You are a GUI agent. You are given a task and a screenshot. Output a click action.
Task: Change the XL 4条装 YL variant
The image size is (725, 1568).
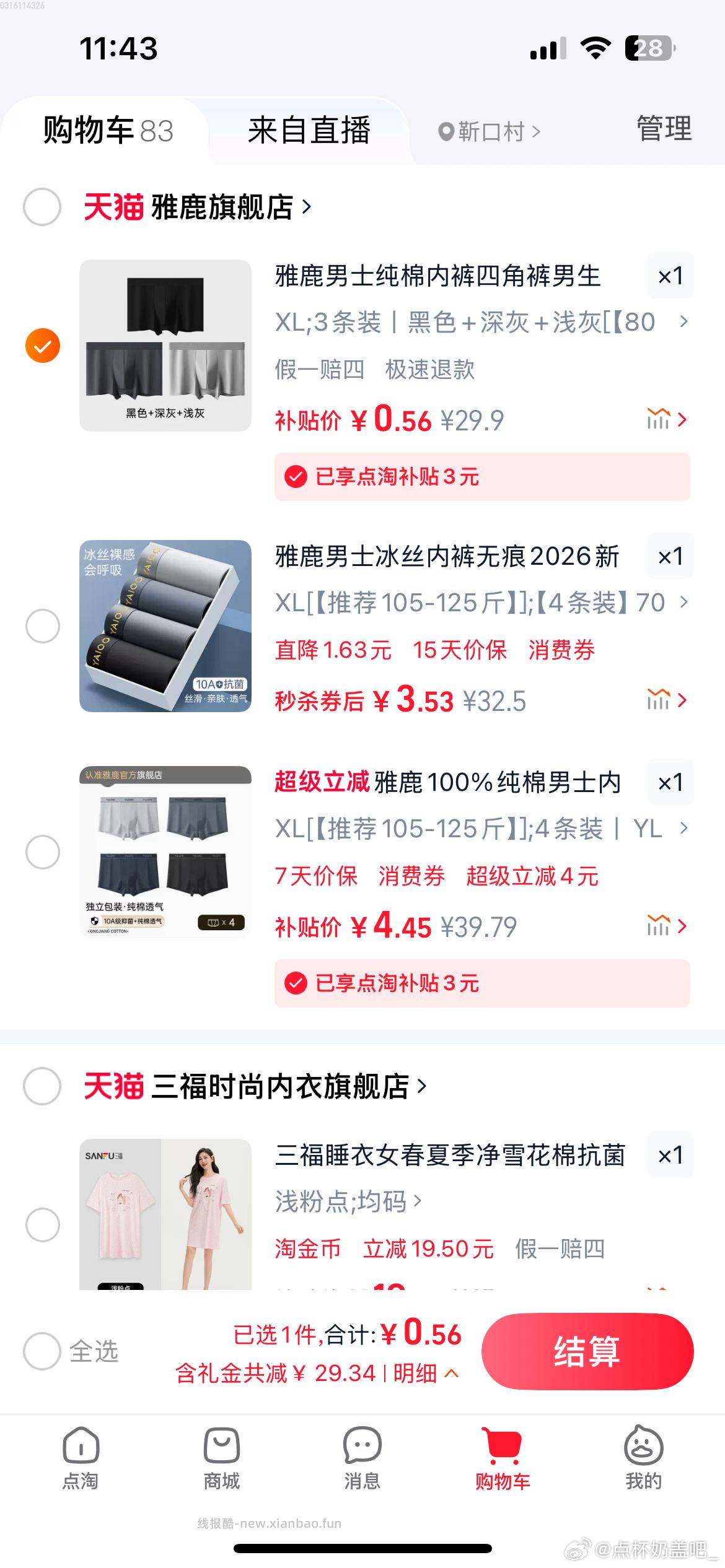(x=481, y=829)
